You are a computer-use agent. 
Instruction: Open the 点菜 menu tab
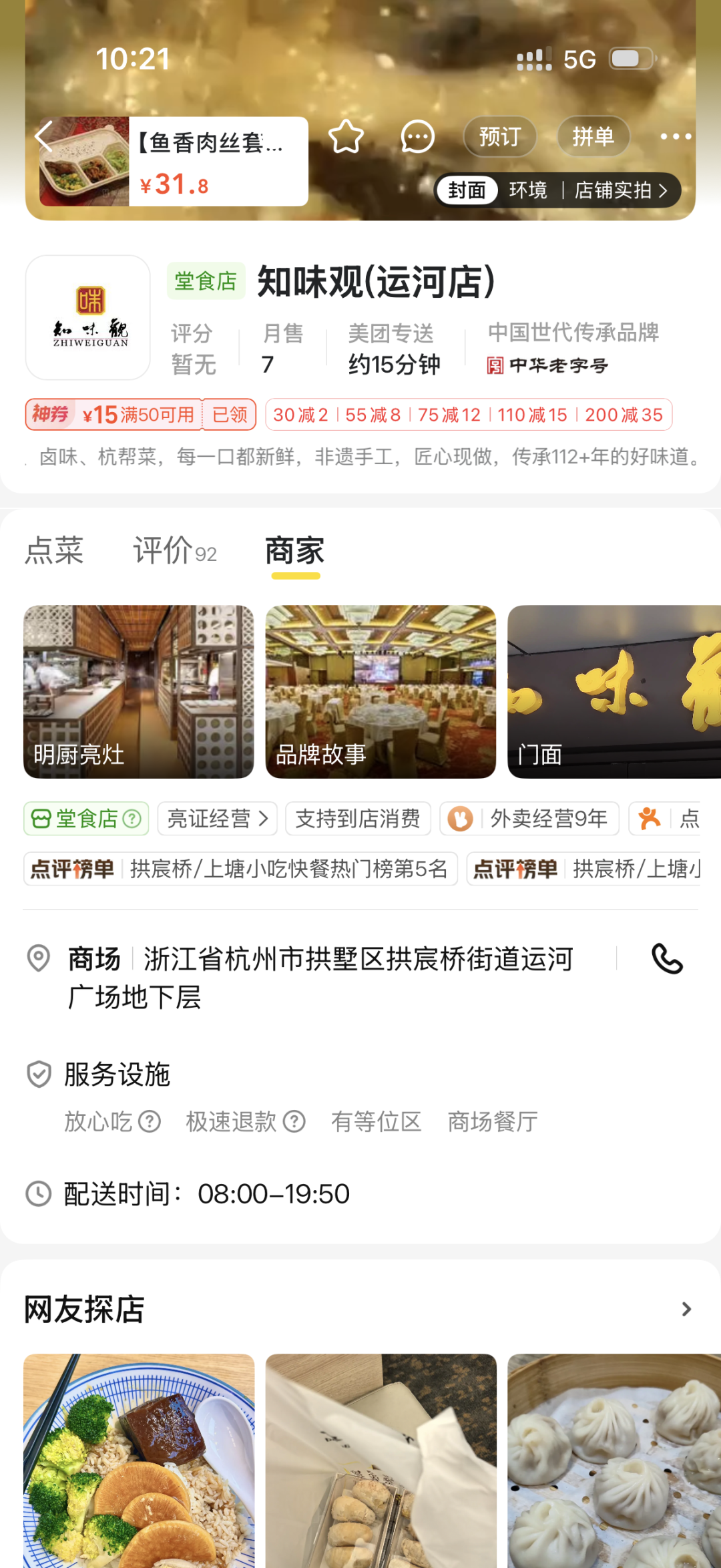coord(53,551)
